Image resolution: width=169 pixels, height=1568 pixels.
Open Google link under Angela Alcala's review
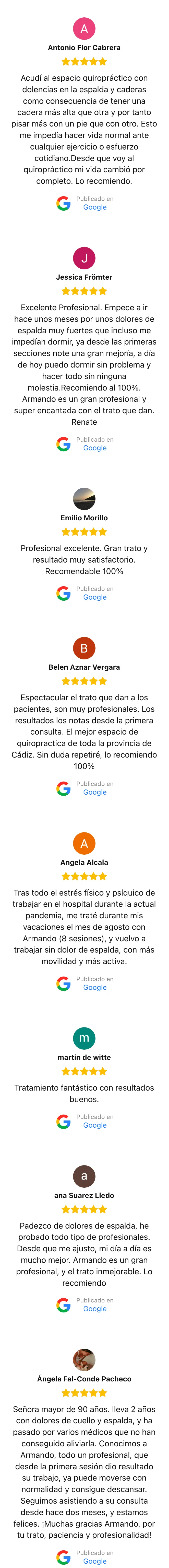[95, 987]
